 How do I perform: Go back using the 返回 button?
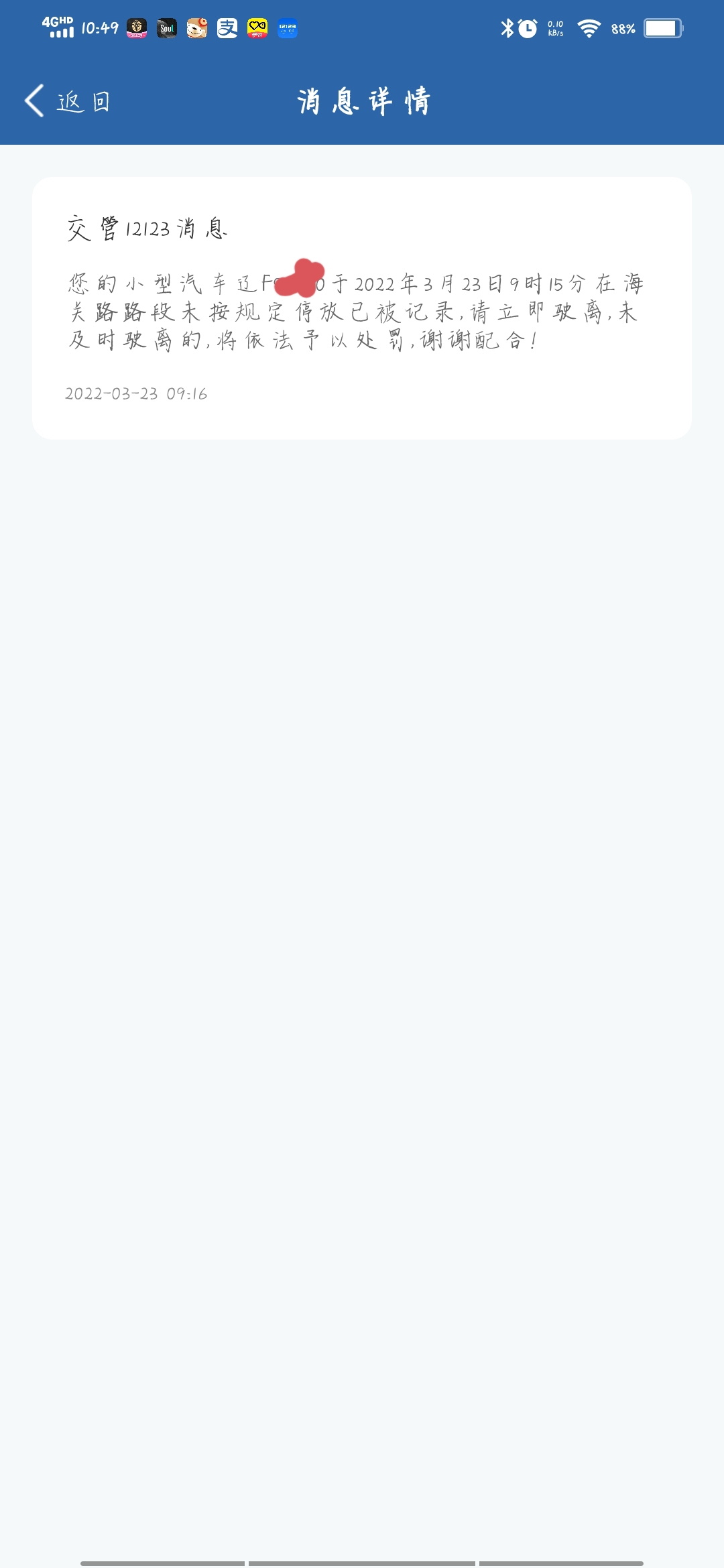click(67, 101)
